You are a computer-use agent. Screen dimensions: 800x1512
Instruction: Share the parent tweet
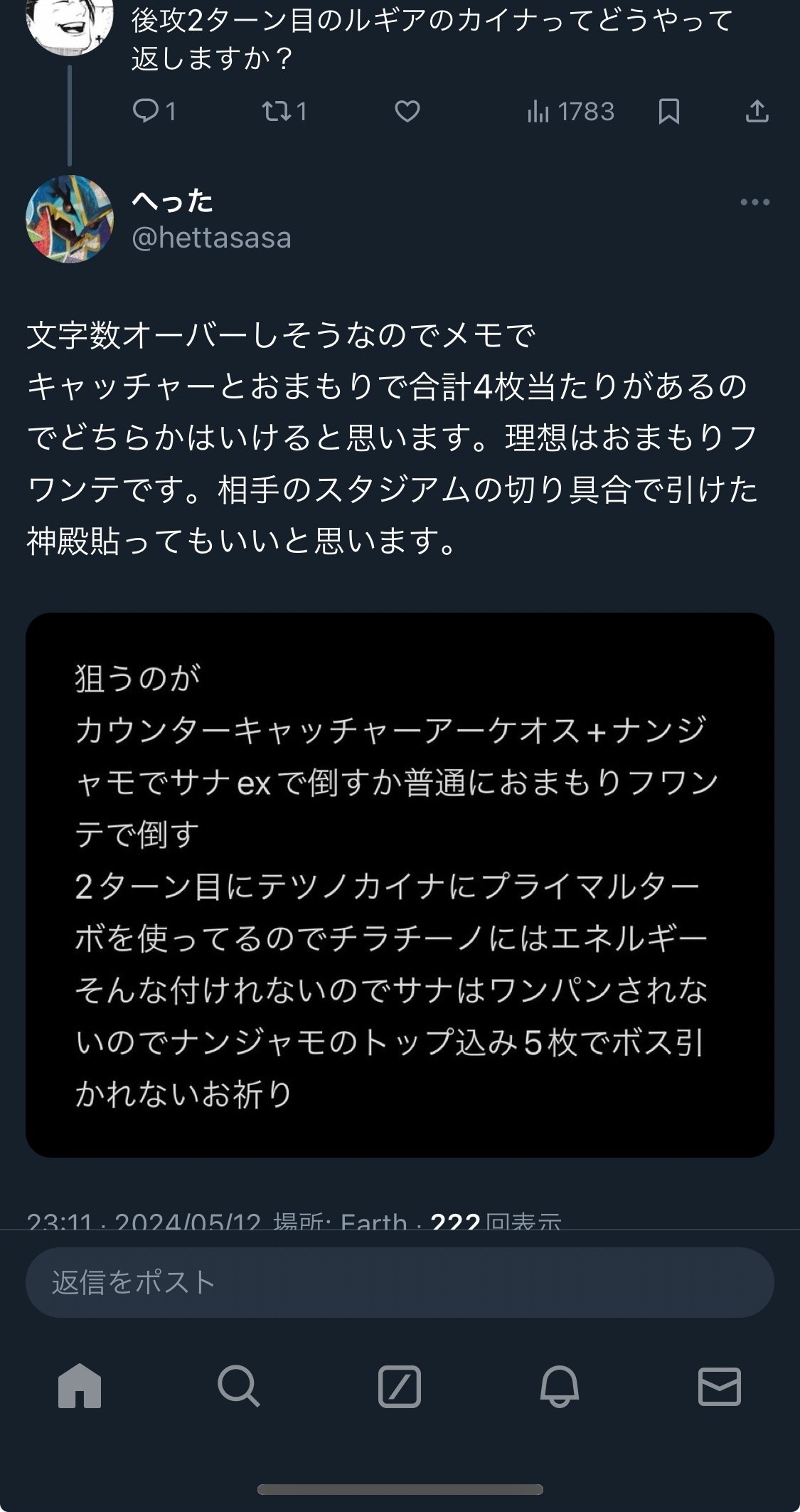[x=757, y=112]
